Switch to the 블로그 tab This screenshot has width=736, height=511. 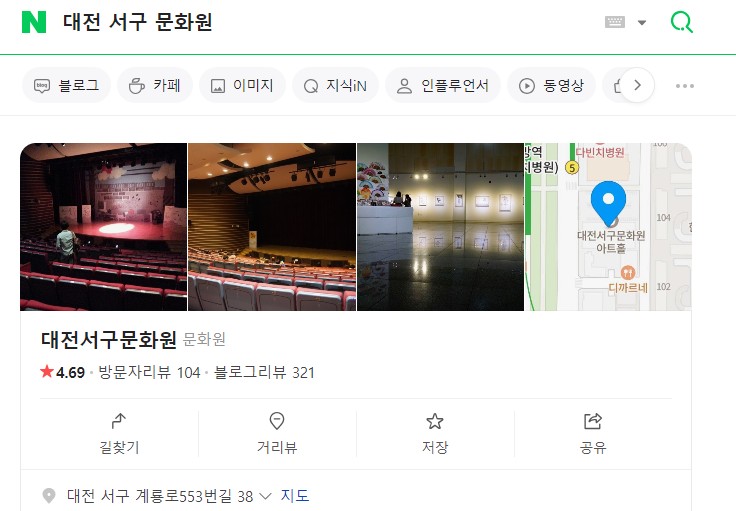pos(67,86)
